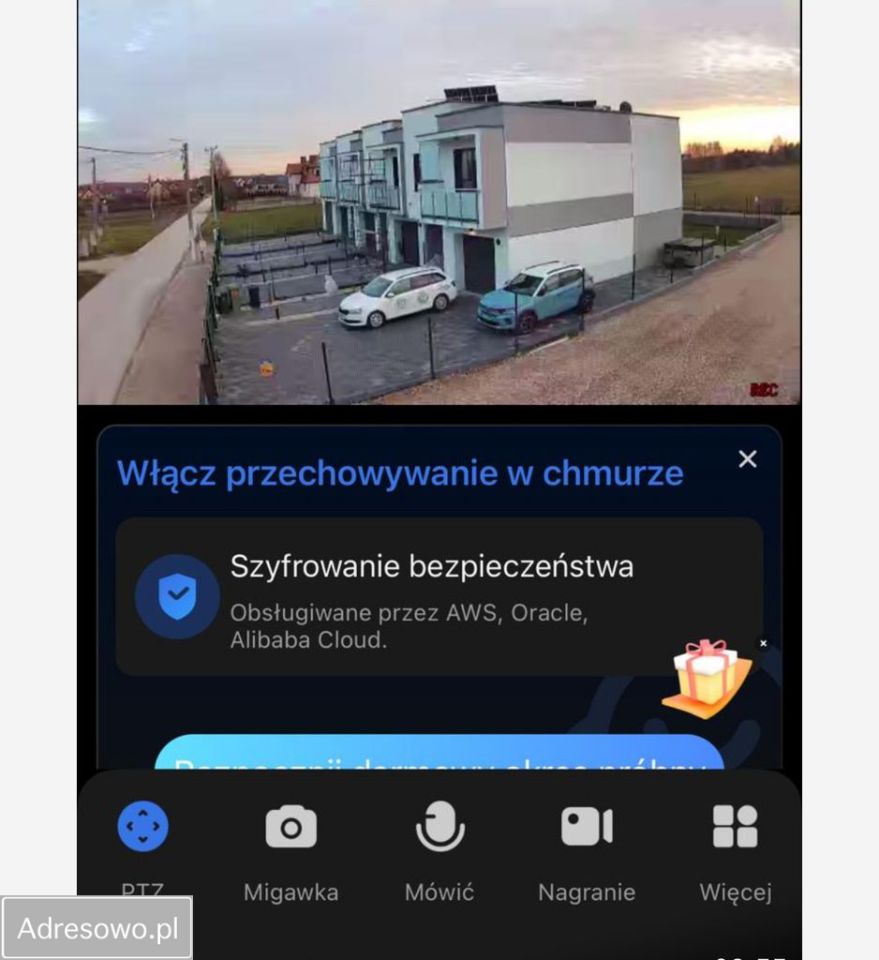Image resolution: width=879 pixels, height=960 pixels.
Task: Take a snapshot with the Migawka camera icon
Action: [x=291, y=827]
